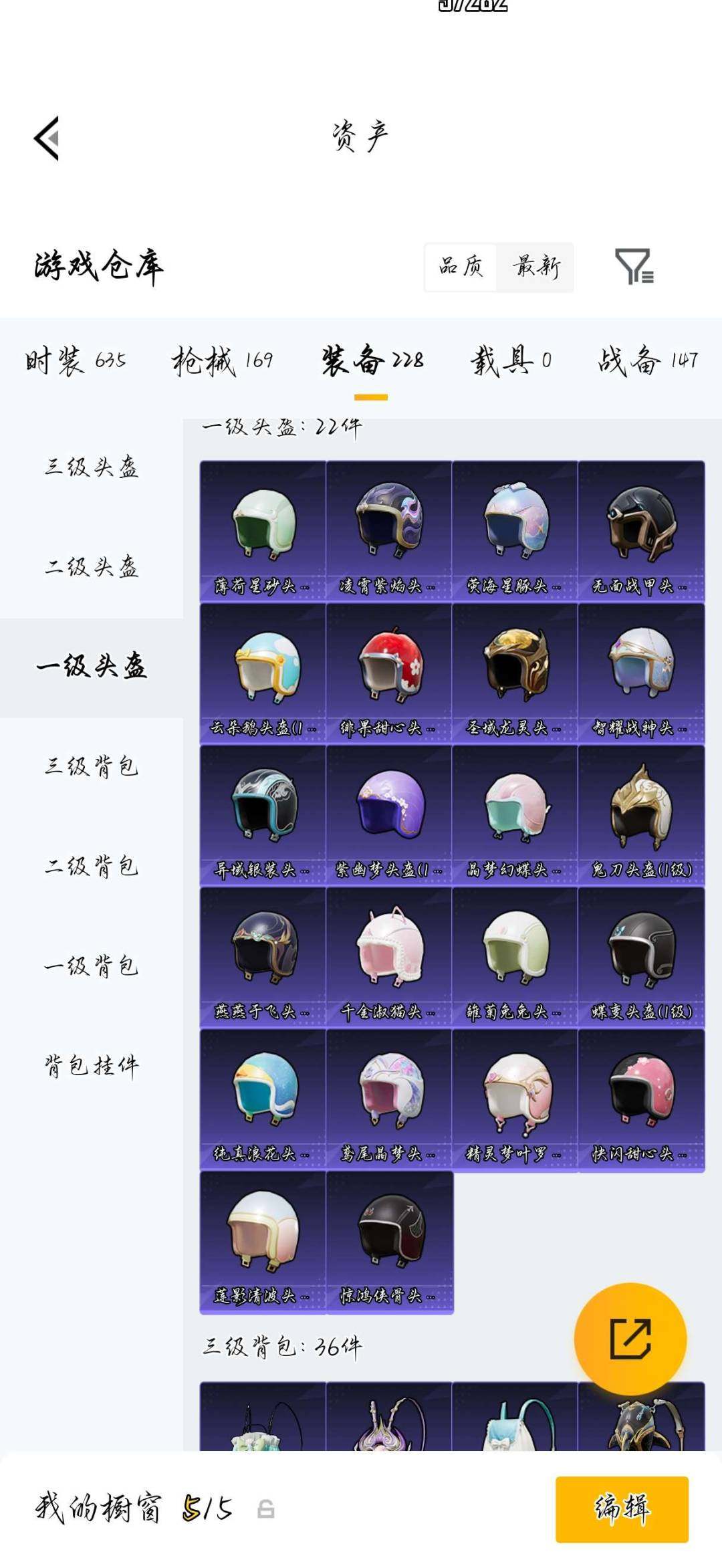
Task: View the 鬼刀头盔(1级) item
Action: (641, 815)
